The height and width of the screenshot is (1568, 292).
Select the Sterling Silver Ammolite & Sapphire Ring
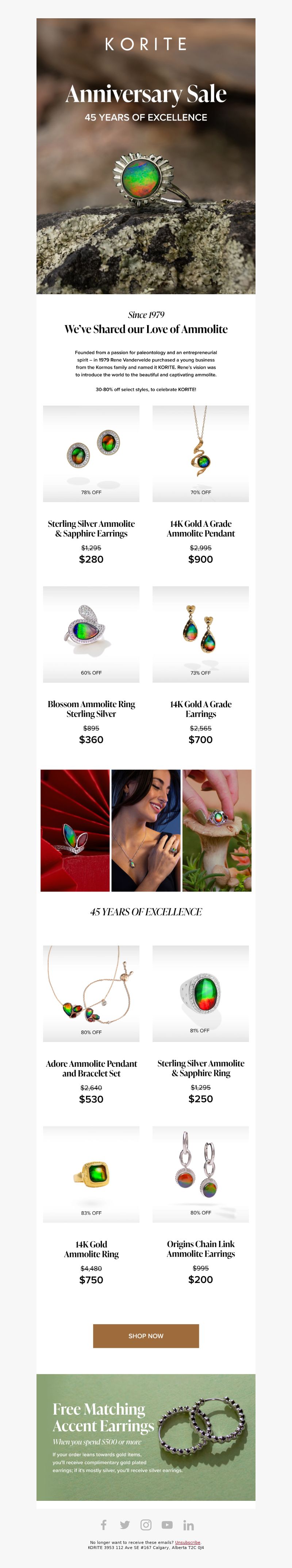(201, 993)
